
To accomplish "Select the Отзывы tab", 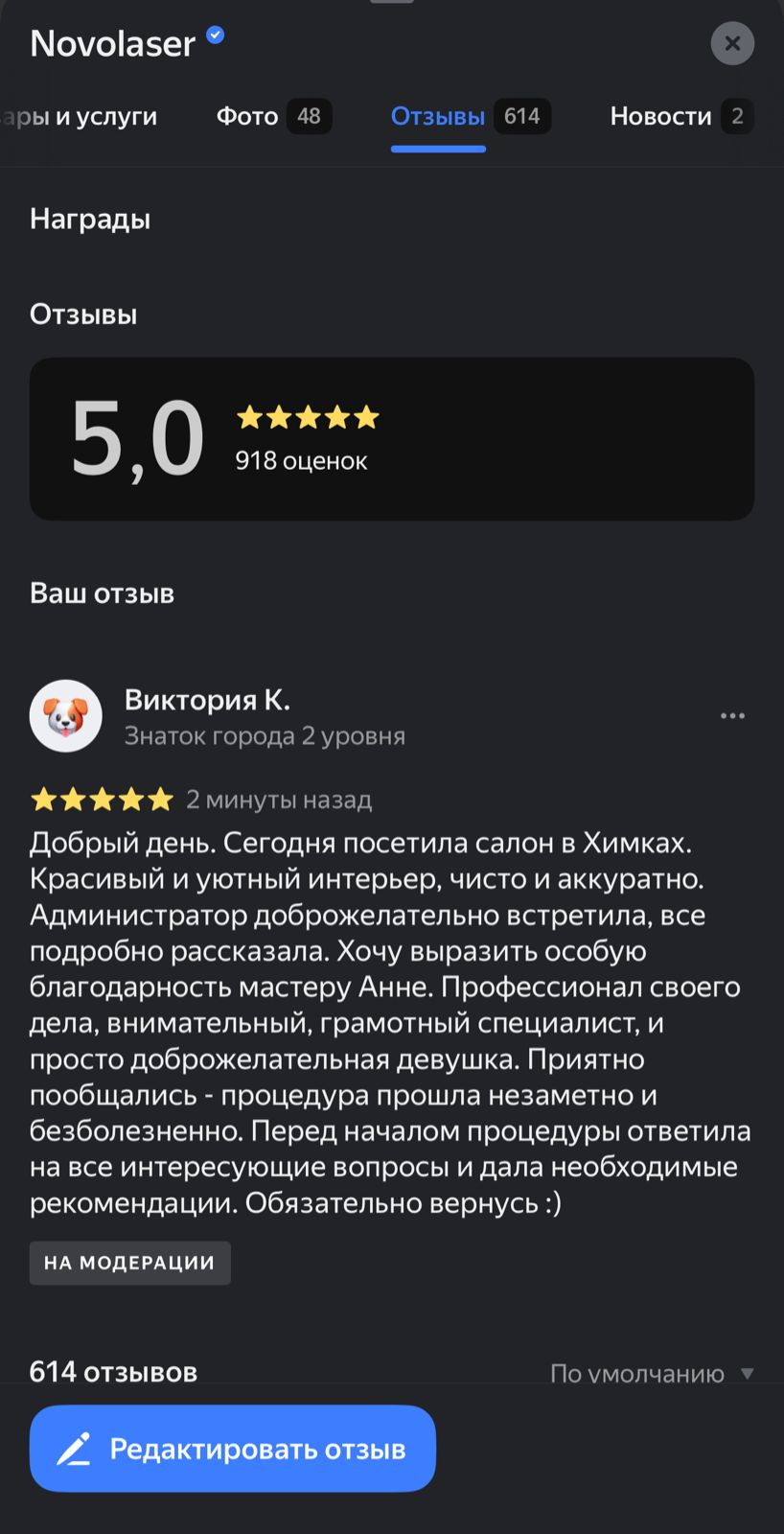I will 470,116.
